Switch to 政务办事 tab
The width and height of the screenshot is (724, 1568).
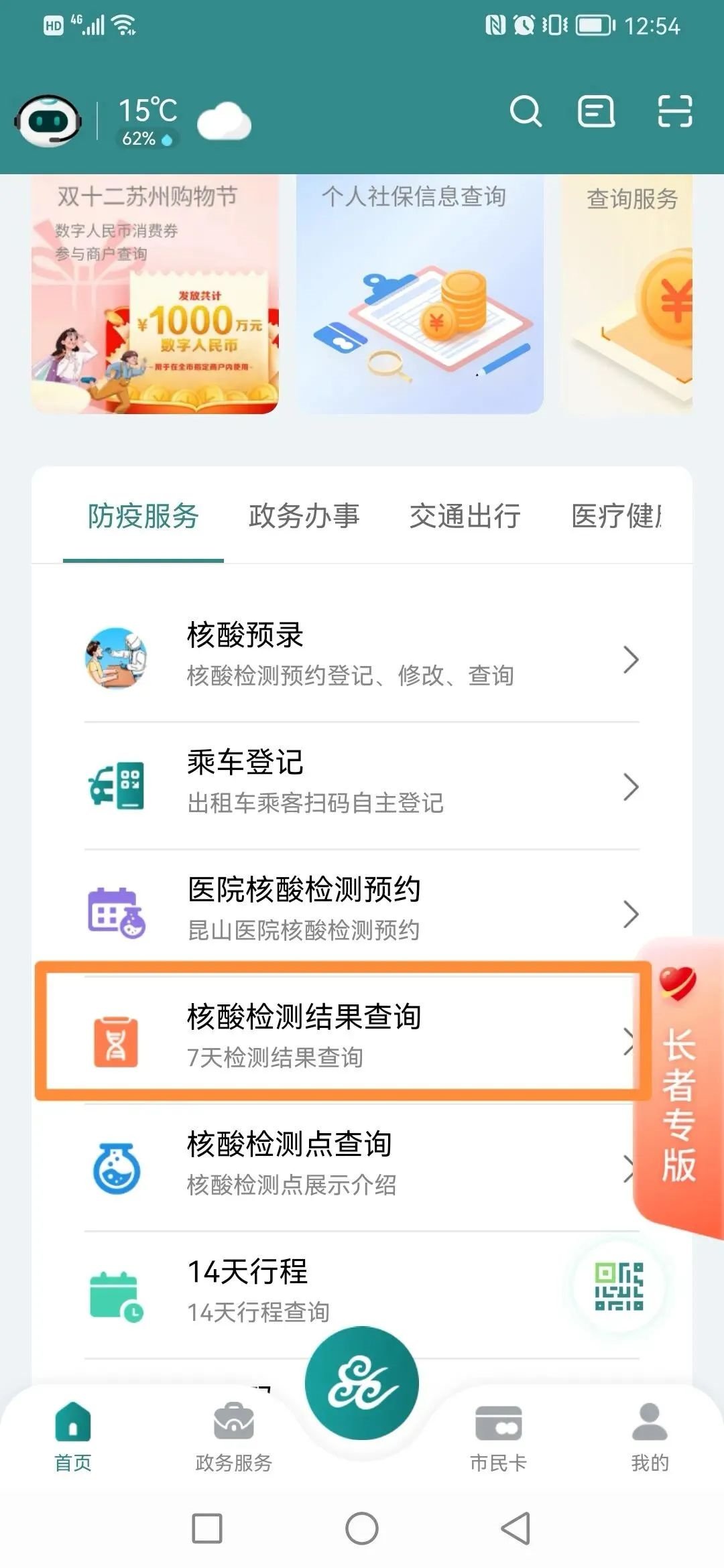[x=304, y=517]
